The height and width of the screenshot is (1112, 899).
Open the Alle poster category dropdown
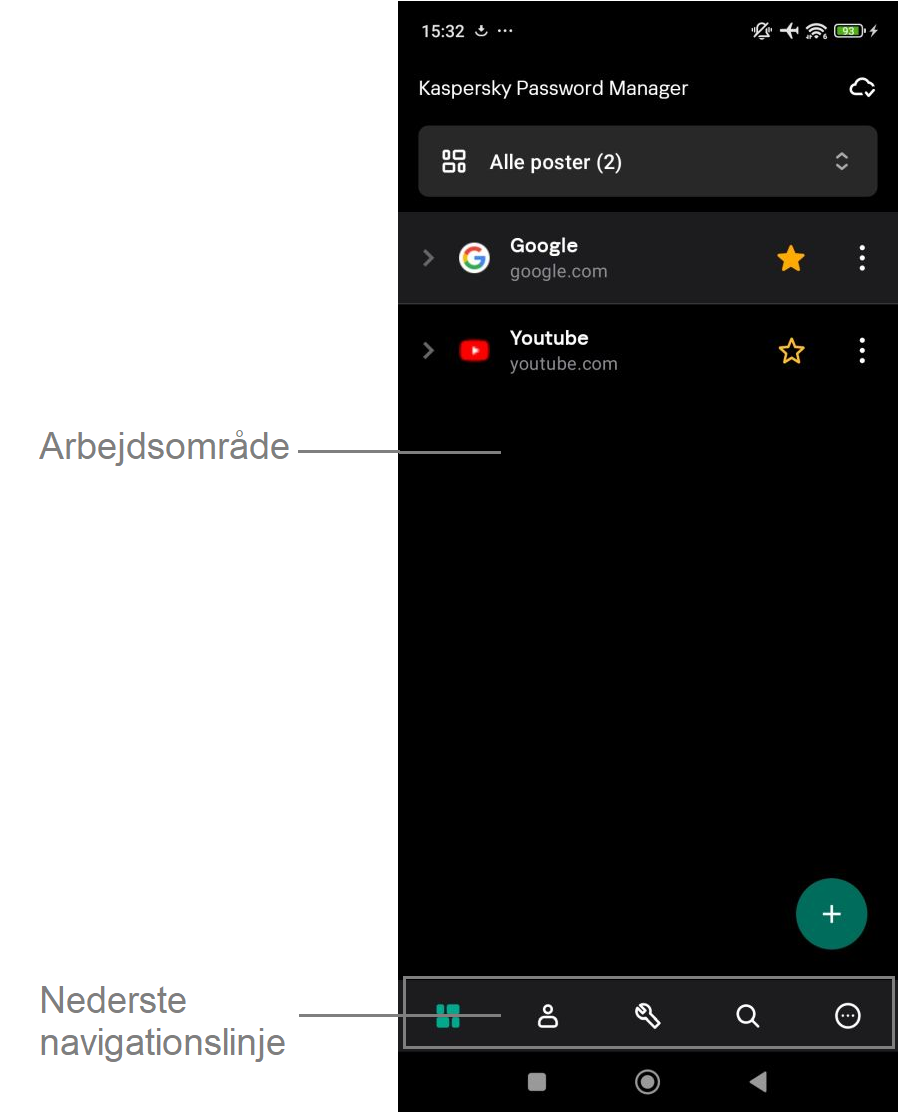point(647,162)
